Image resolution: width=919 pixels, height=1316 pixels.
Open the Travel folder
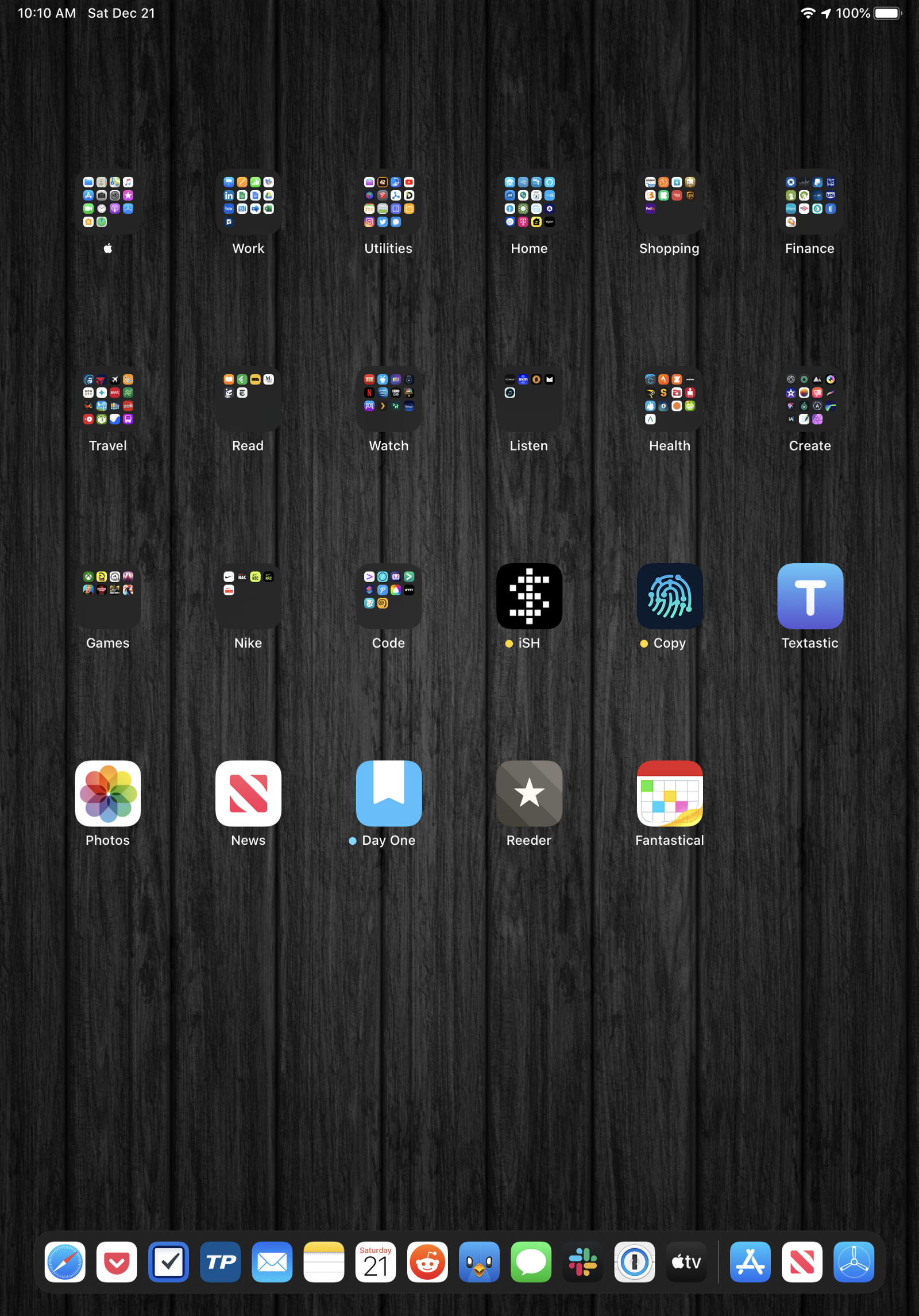pyautogui.click(x=108, y=399)
